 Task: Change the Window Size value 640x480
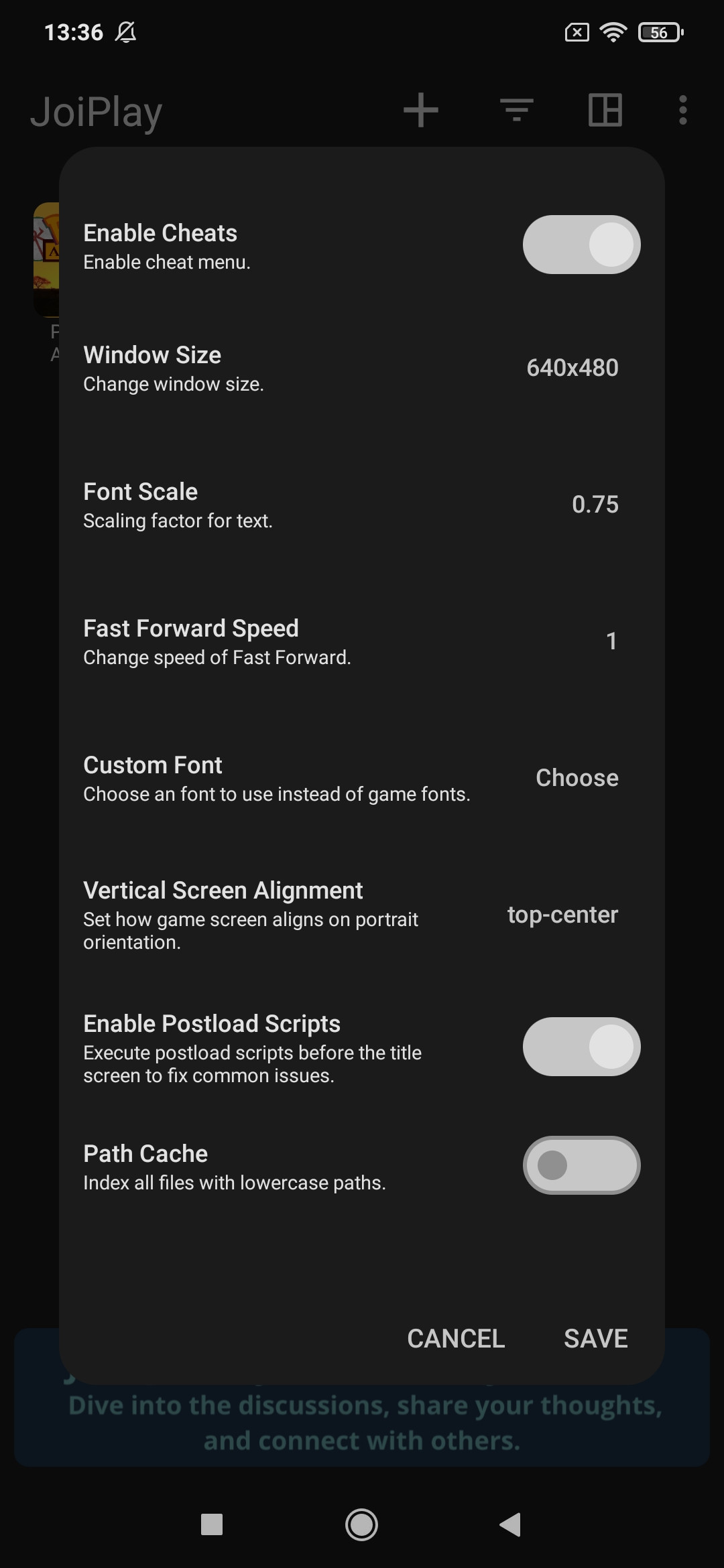[572, 368]
